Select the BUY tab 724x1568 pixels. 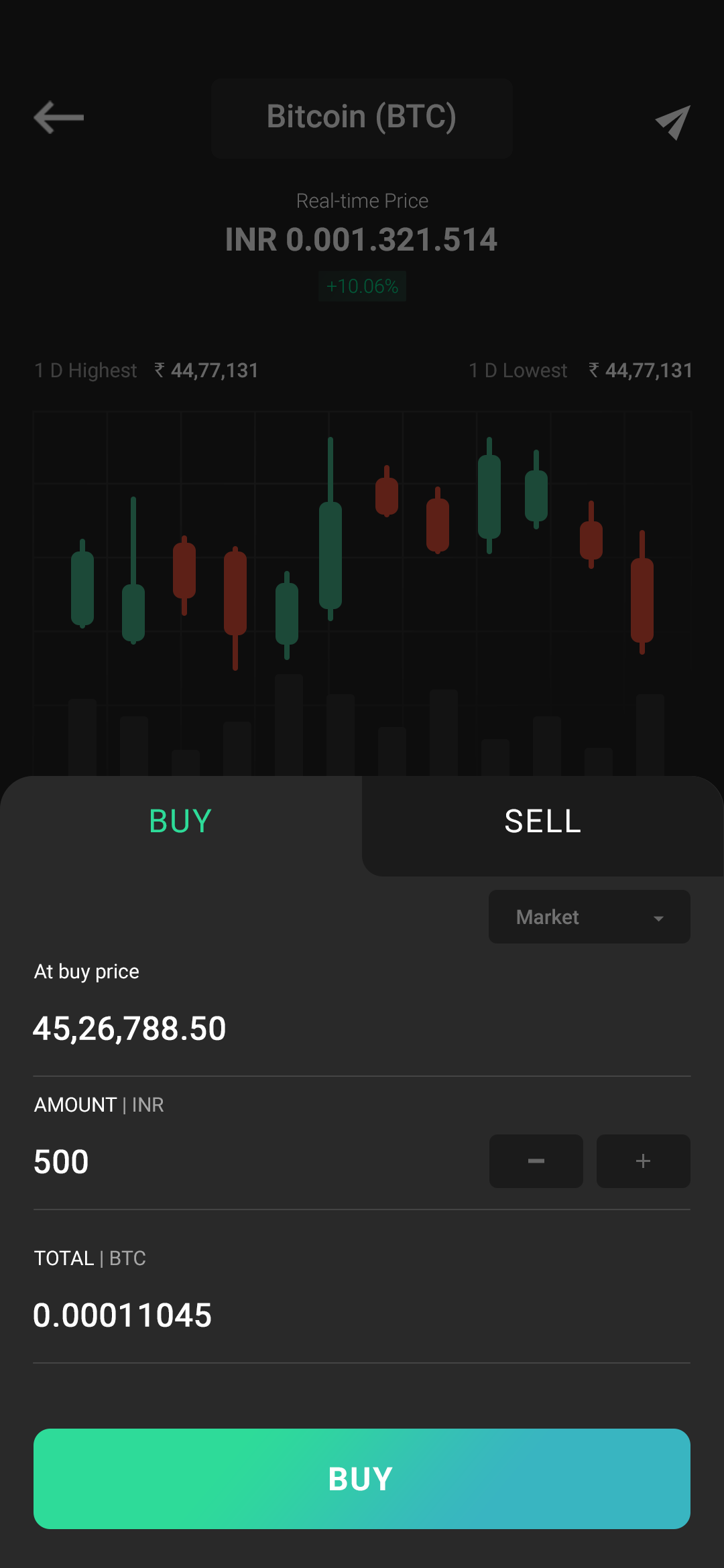180,822
